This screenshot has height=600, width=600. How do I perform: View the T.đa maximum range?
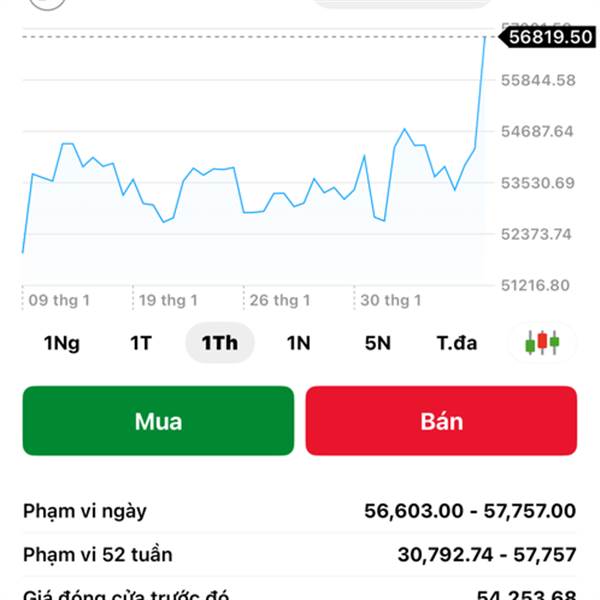tap(457, 343)
